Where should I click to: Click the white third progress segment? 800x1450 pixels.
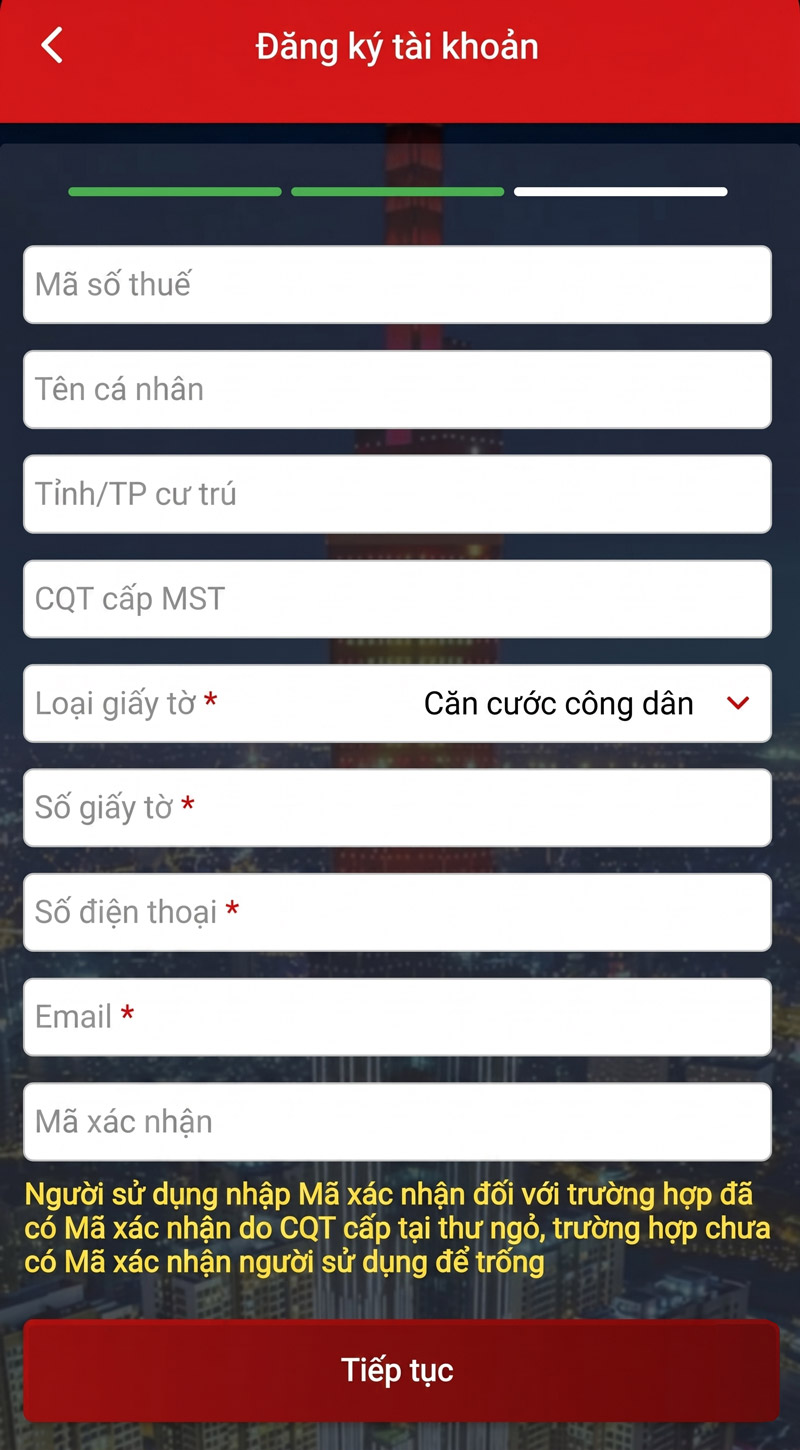620,192
